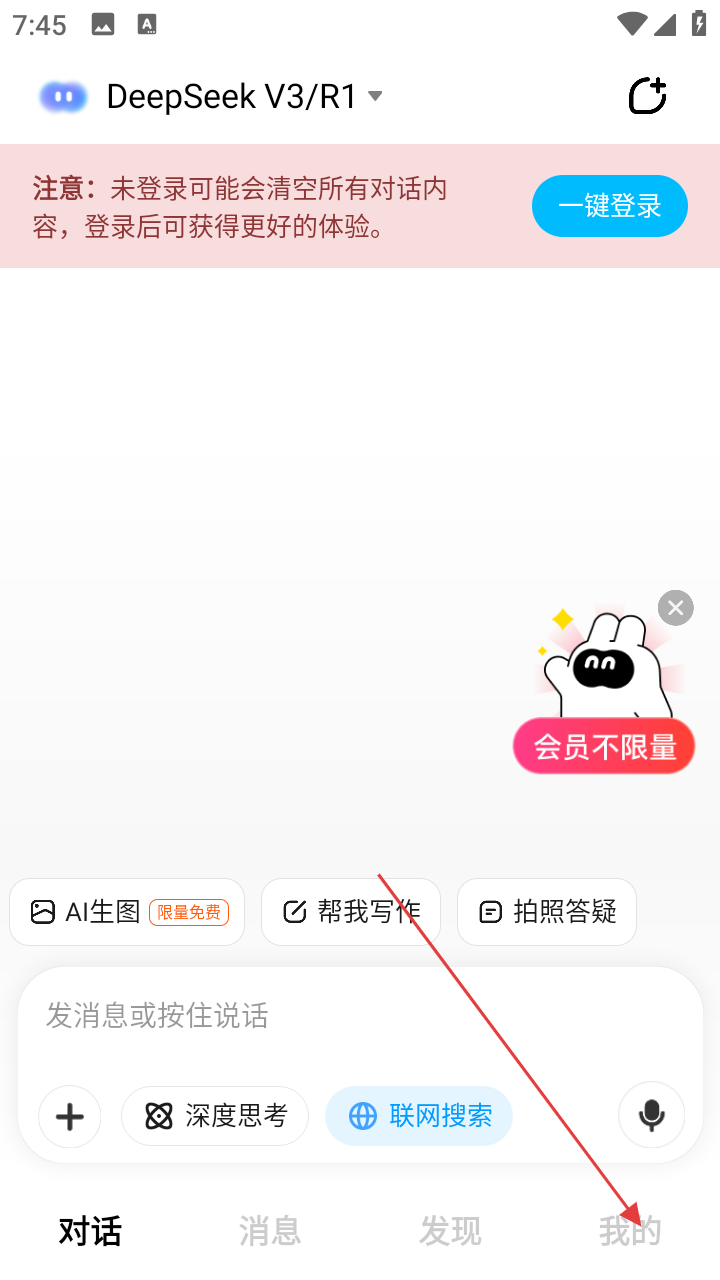Open the plus attachment menu

[70, 1116]
